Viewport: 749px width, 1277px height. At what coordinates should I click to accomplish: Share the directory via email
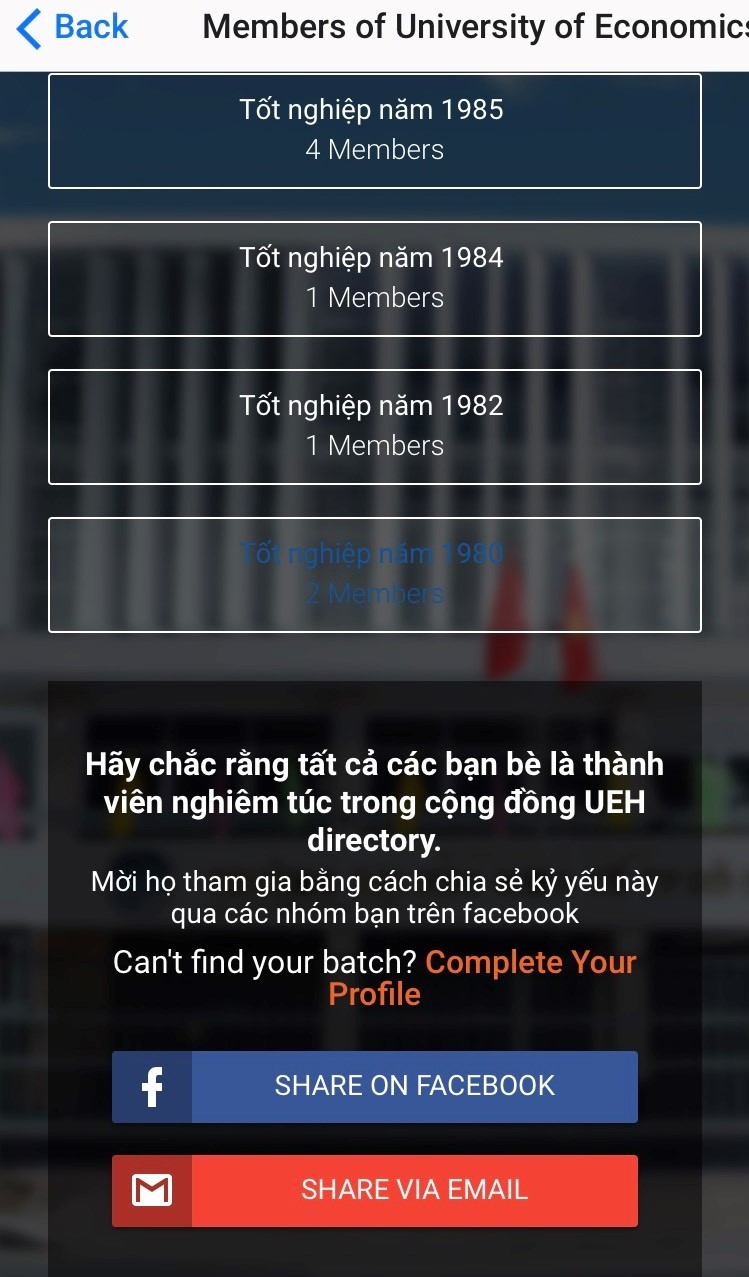point(374,1190)
